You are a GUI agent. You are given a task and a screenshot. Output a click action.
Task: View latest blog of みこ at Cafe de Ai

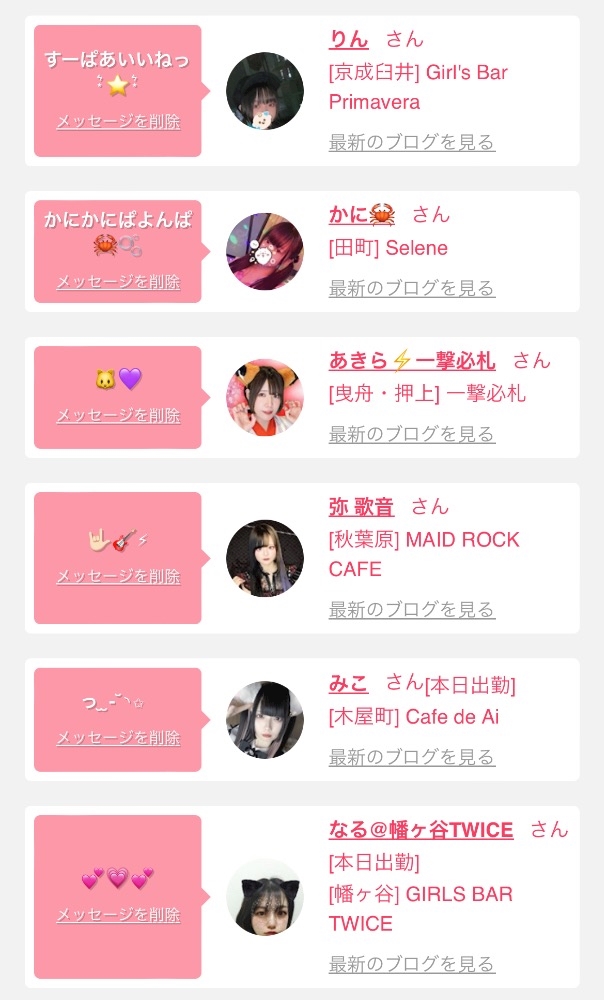click(x=411, y=757)
